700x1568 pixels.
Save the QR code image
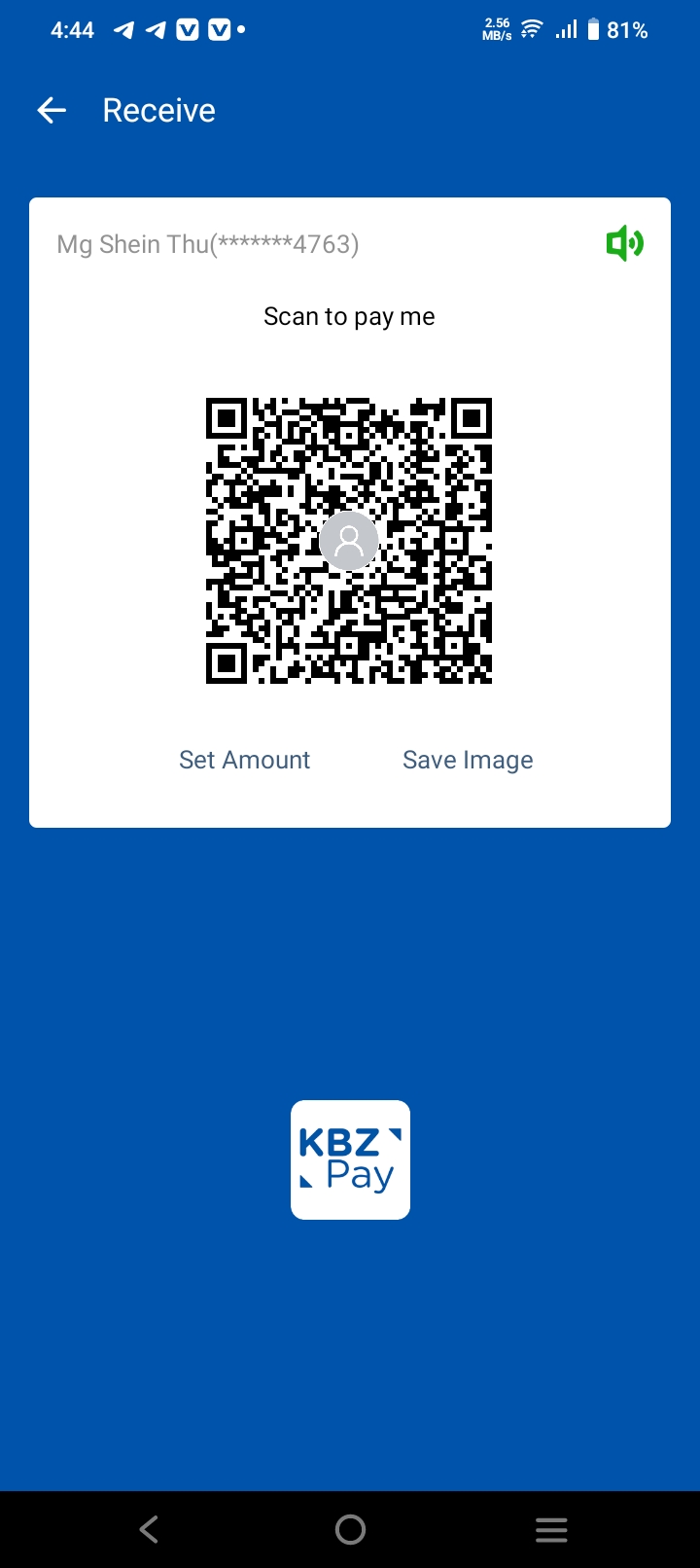[x=468, y=760]
